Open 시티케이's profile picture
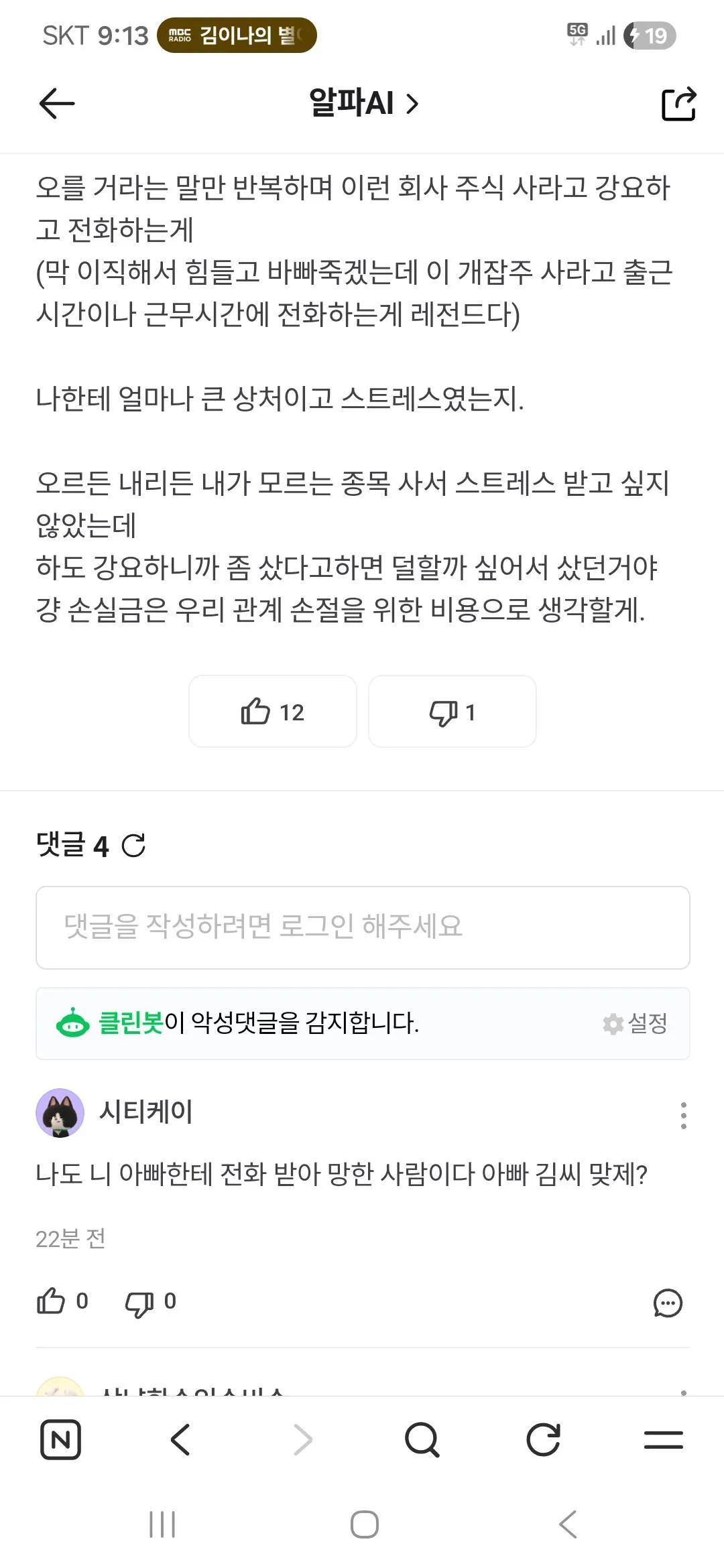 60,1112
